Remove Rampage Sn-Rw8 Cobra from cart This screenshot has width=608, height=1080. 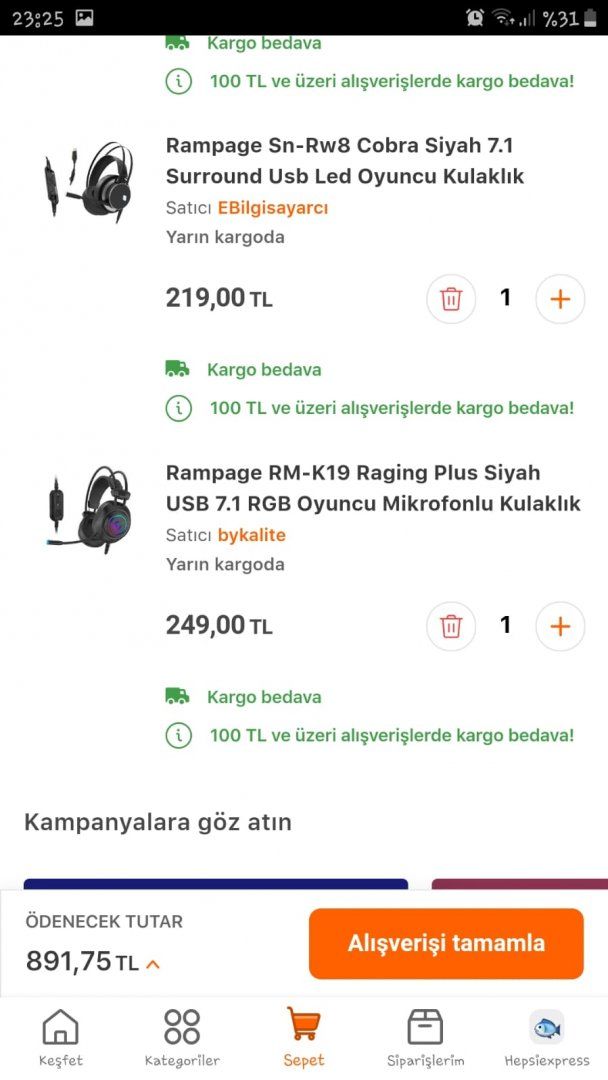pyautogui.click(x=451, y=298)
